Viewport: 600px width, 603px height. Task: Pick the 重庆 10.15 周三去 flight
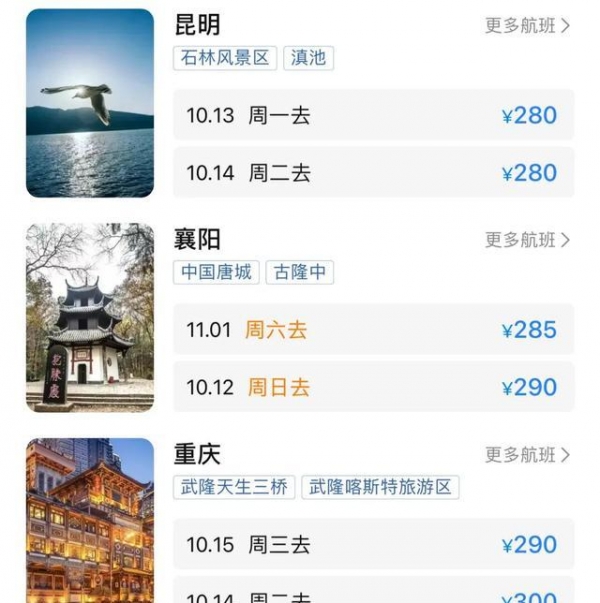click(x=373, y=545)
